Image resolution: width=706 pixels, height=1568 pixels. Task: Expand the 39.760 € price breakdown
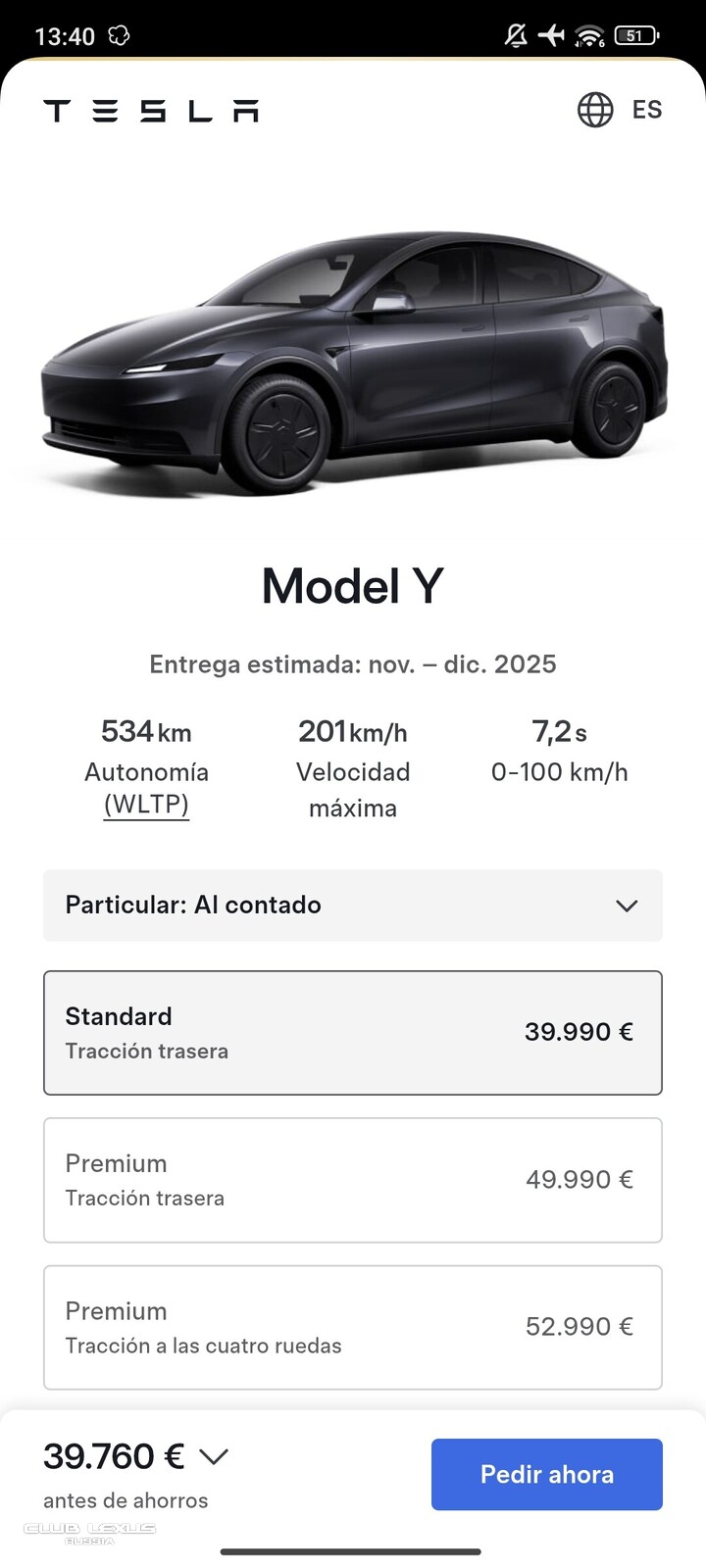[x=213, y=1457]
